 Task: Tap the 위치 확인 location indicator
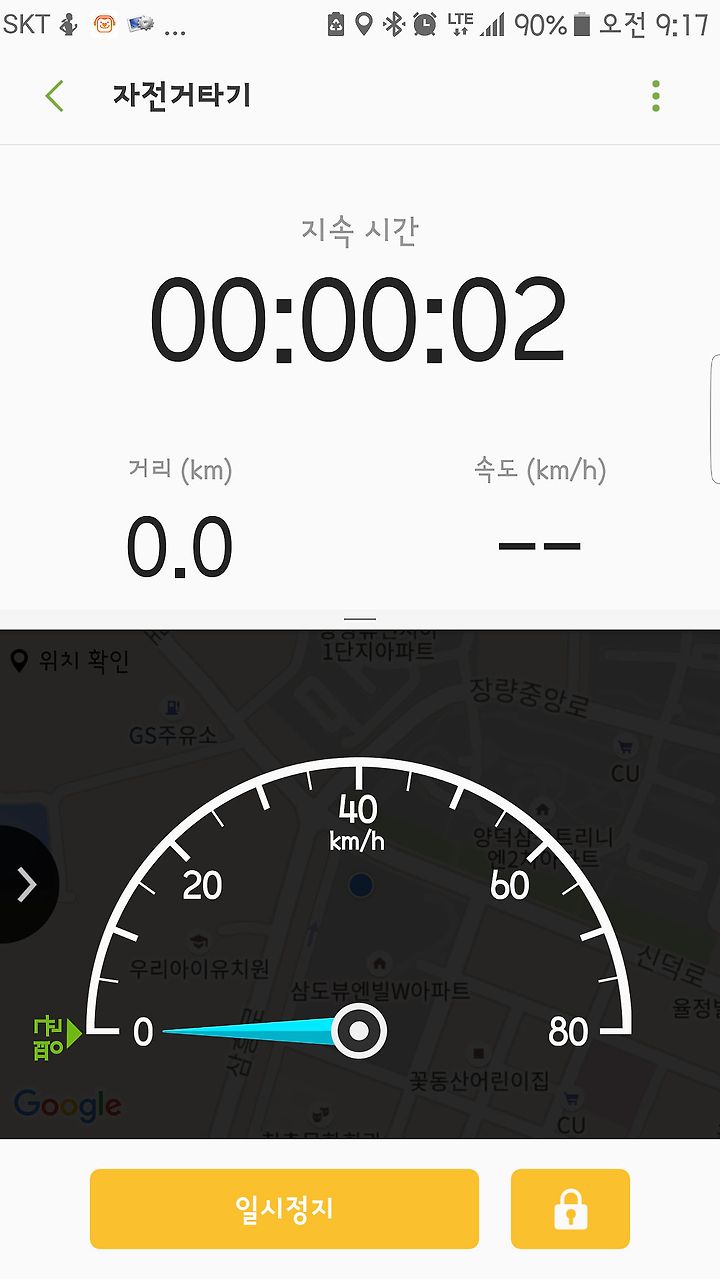[70, 661]
